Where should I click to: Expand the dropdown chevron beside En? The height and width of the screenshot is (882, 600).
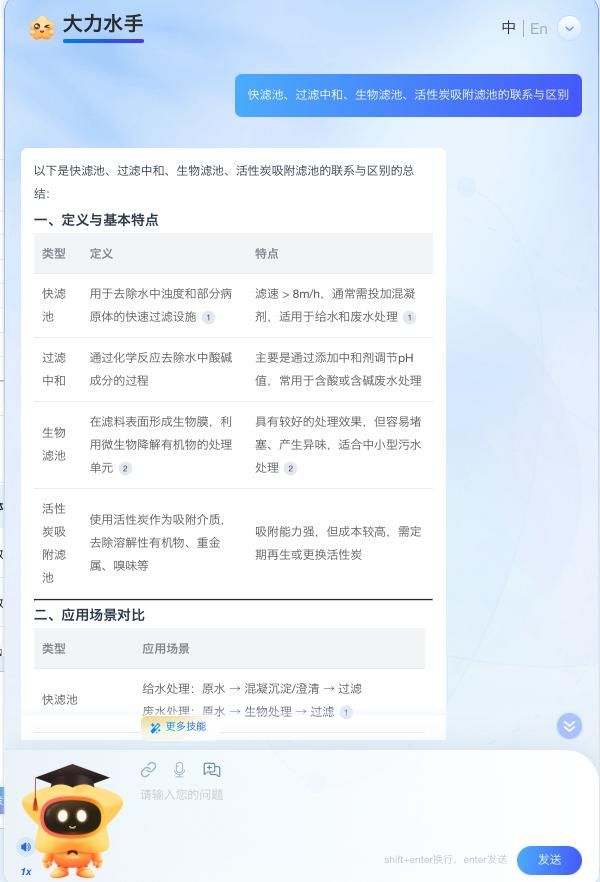(569, 28)
